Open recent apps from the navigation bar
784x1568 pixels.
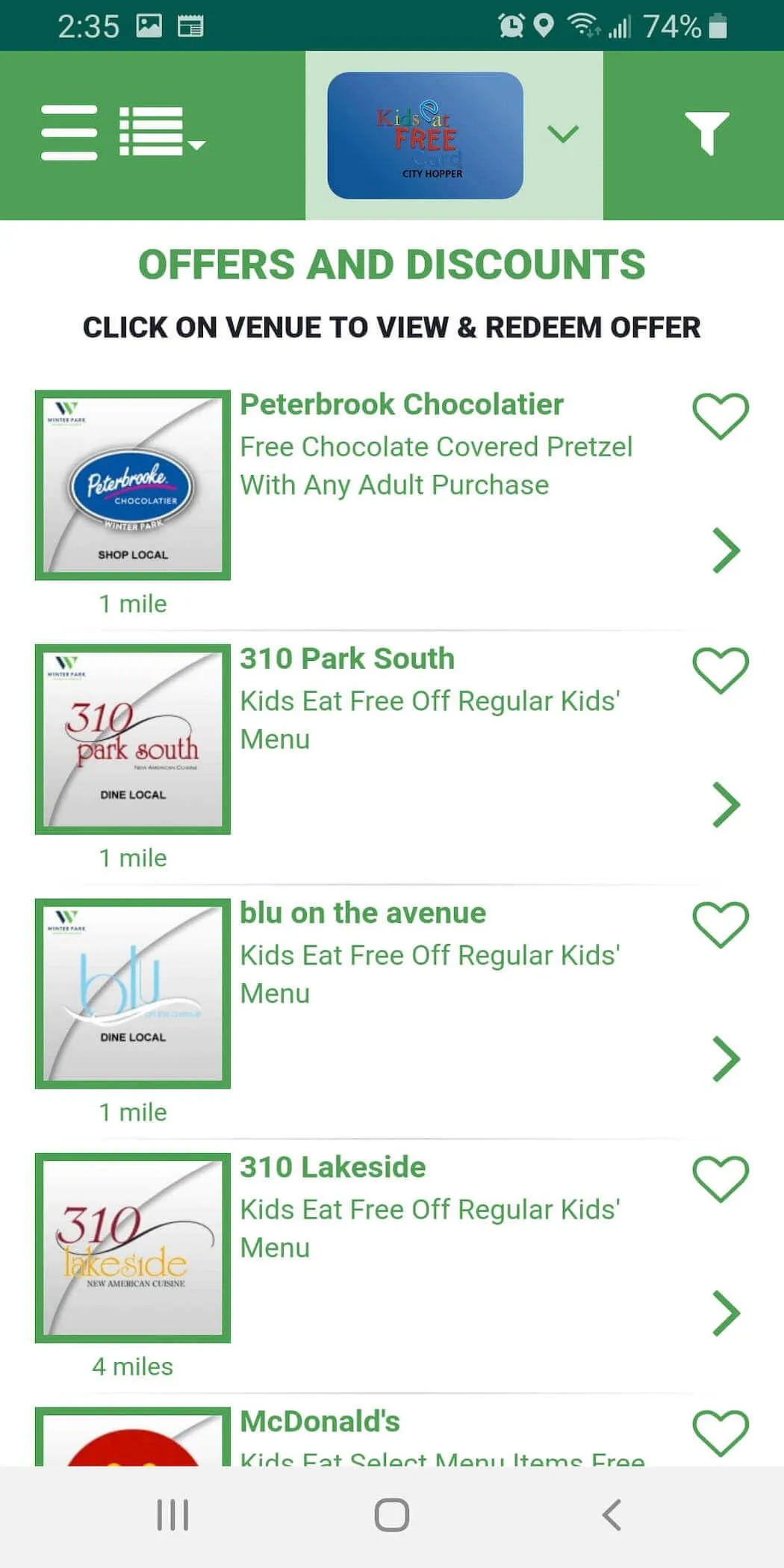click(x=172, y=1515)
